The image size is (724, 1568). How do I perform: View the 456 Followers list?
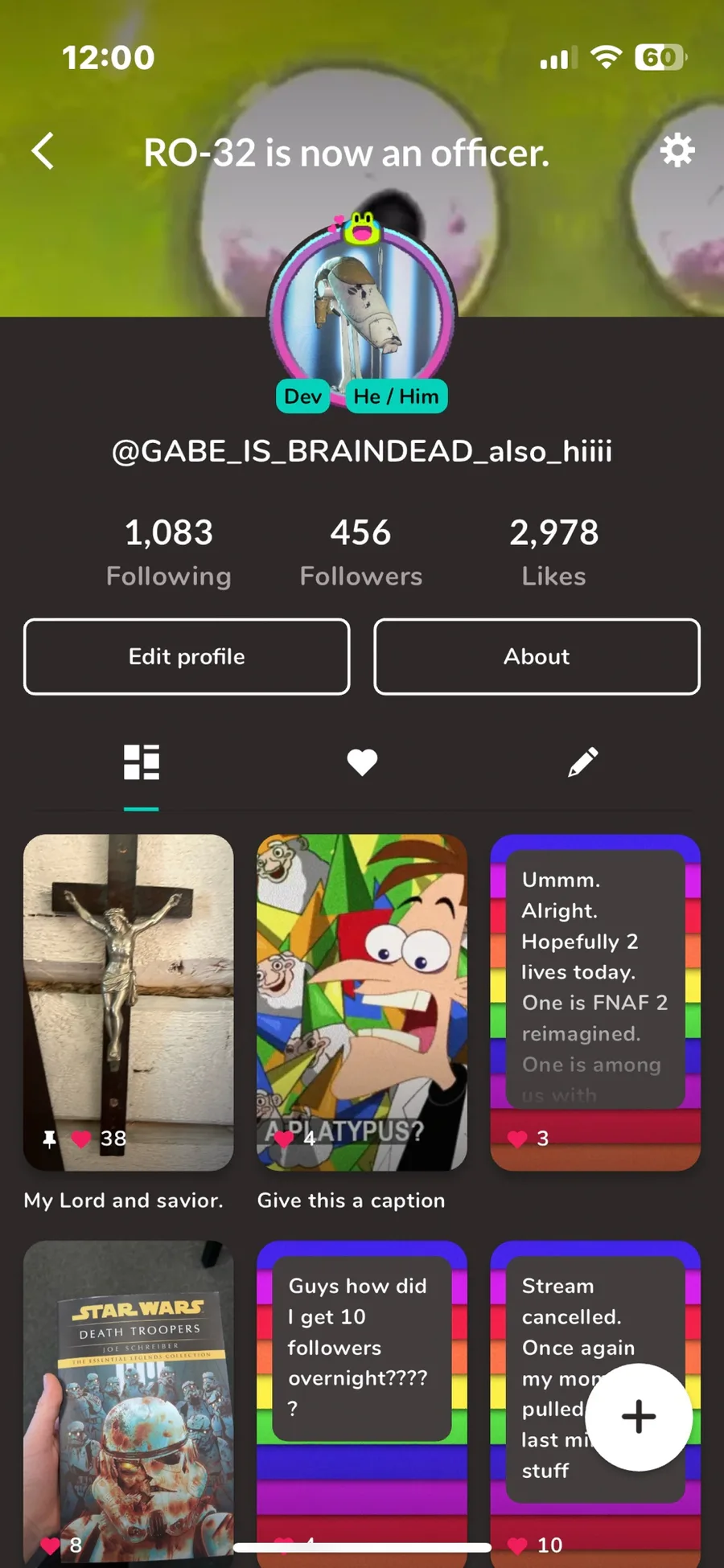(360, 552)
